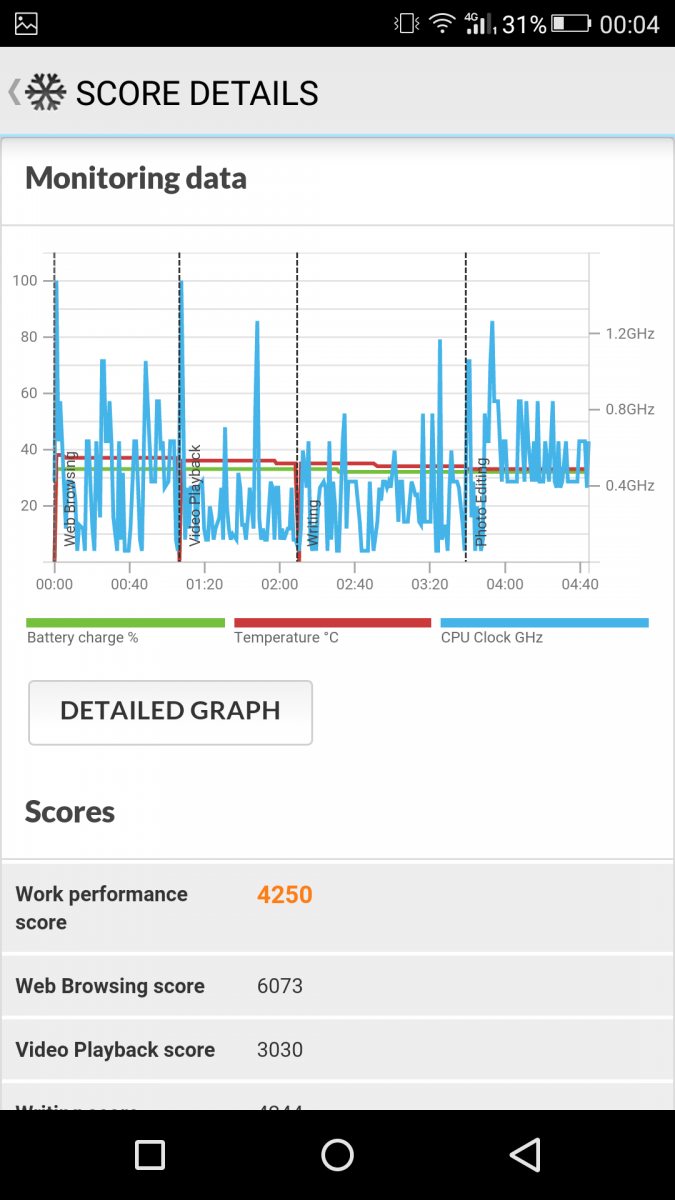Go to the home screen
675x1200 pixels.
point(337,1155)
